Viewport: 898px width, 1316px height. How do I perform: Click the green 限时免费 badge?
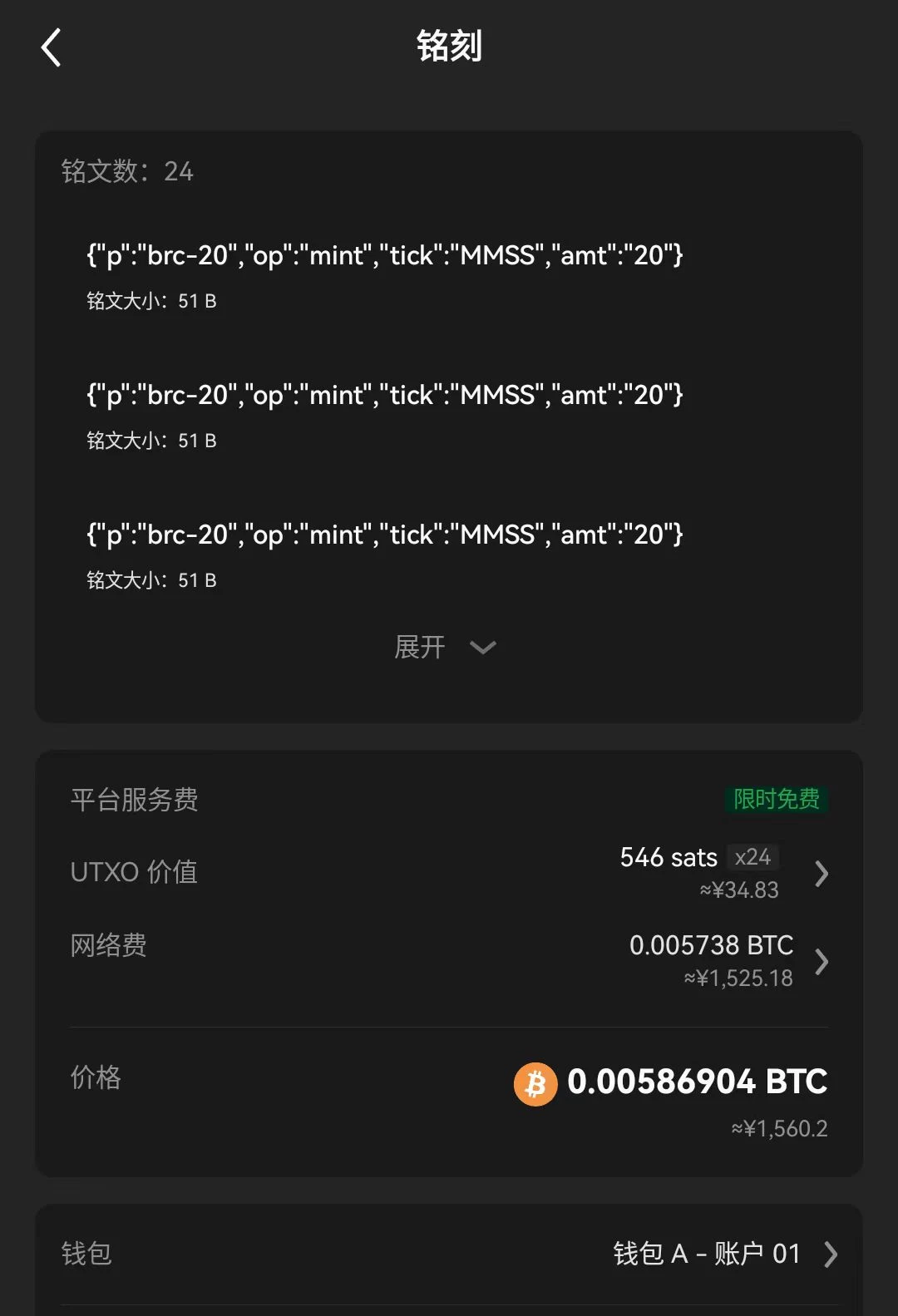777,799
